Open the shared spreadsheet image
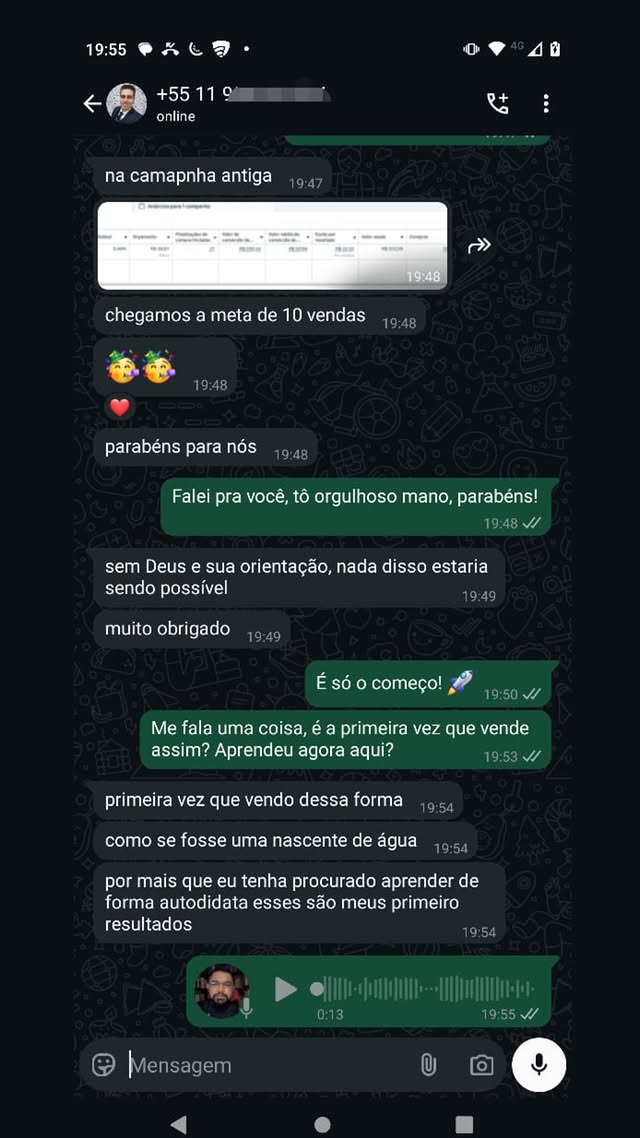640x1138 pixels. 272,245
